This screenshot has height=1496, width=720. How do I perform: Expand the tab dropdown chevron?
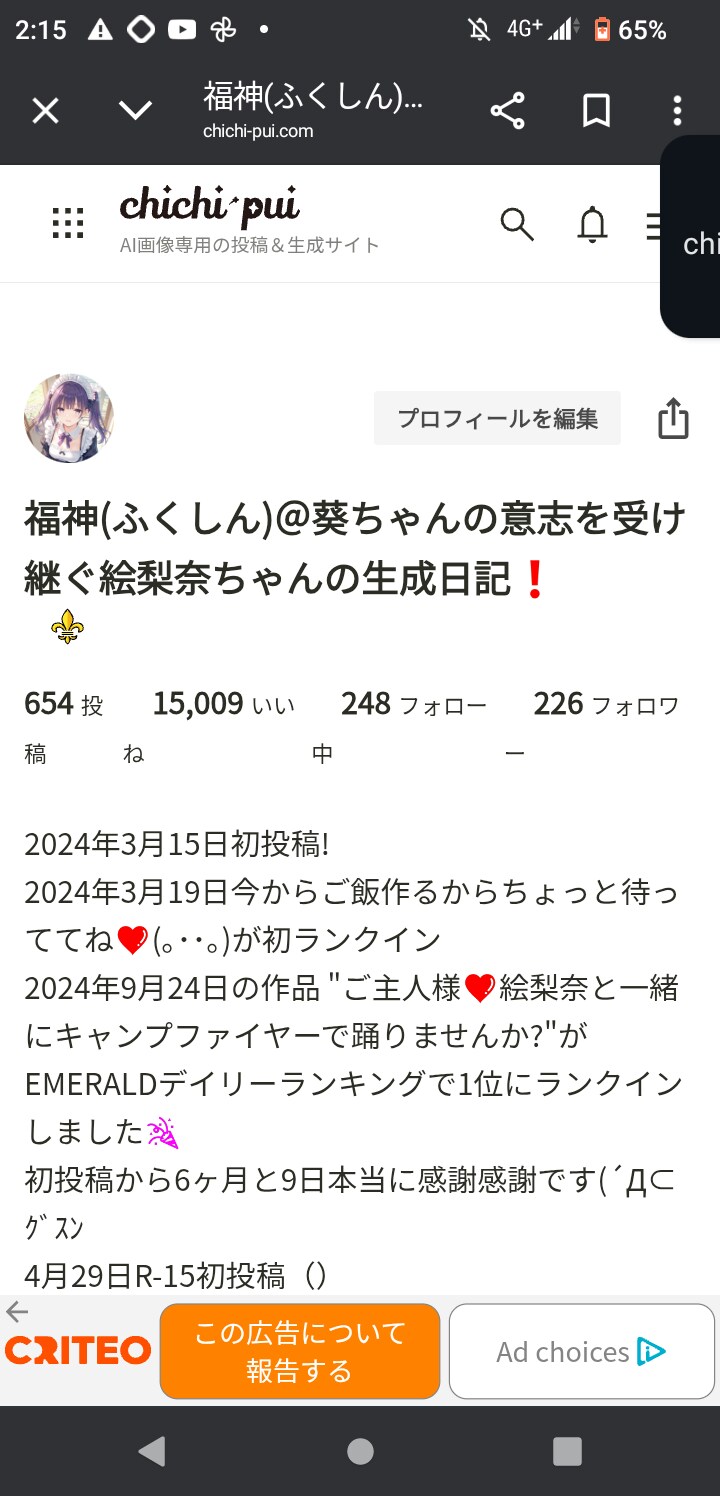pyautogui.click(x=135, y=111)
